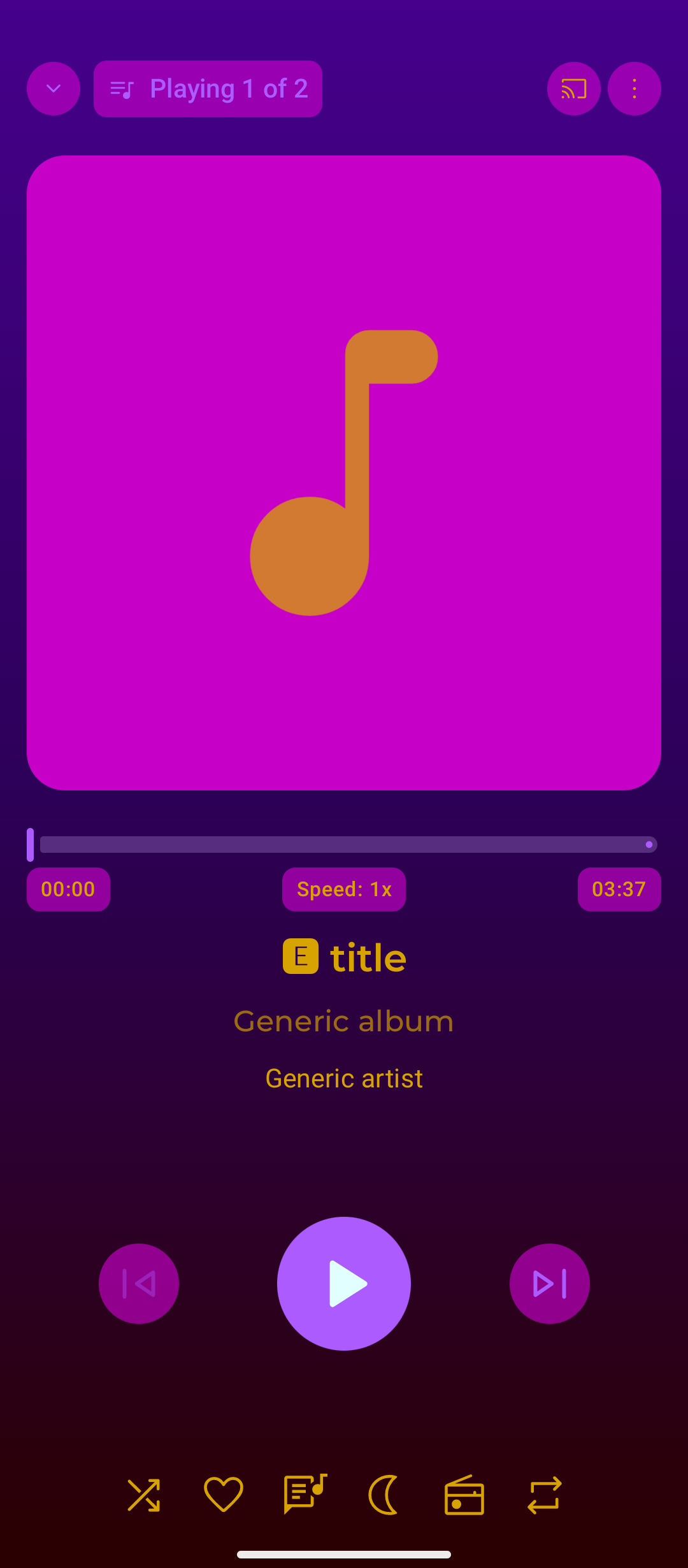Open the radio icon

tap(464, 1495)
